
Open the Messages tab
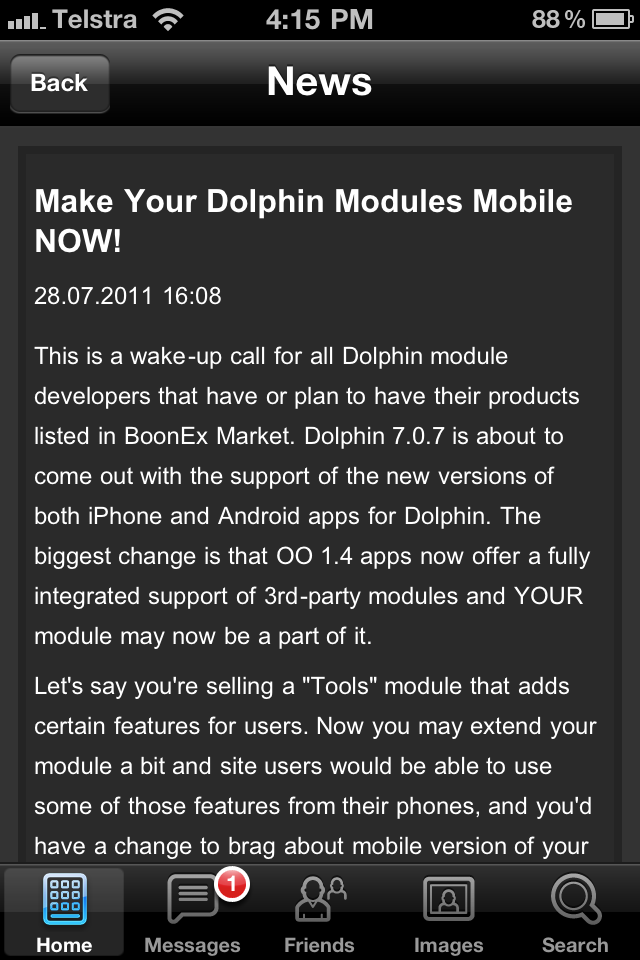(192, 912)
